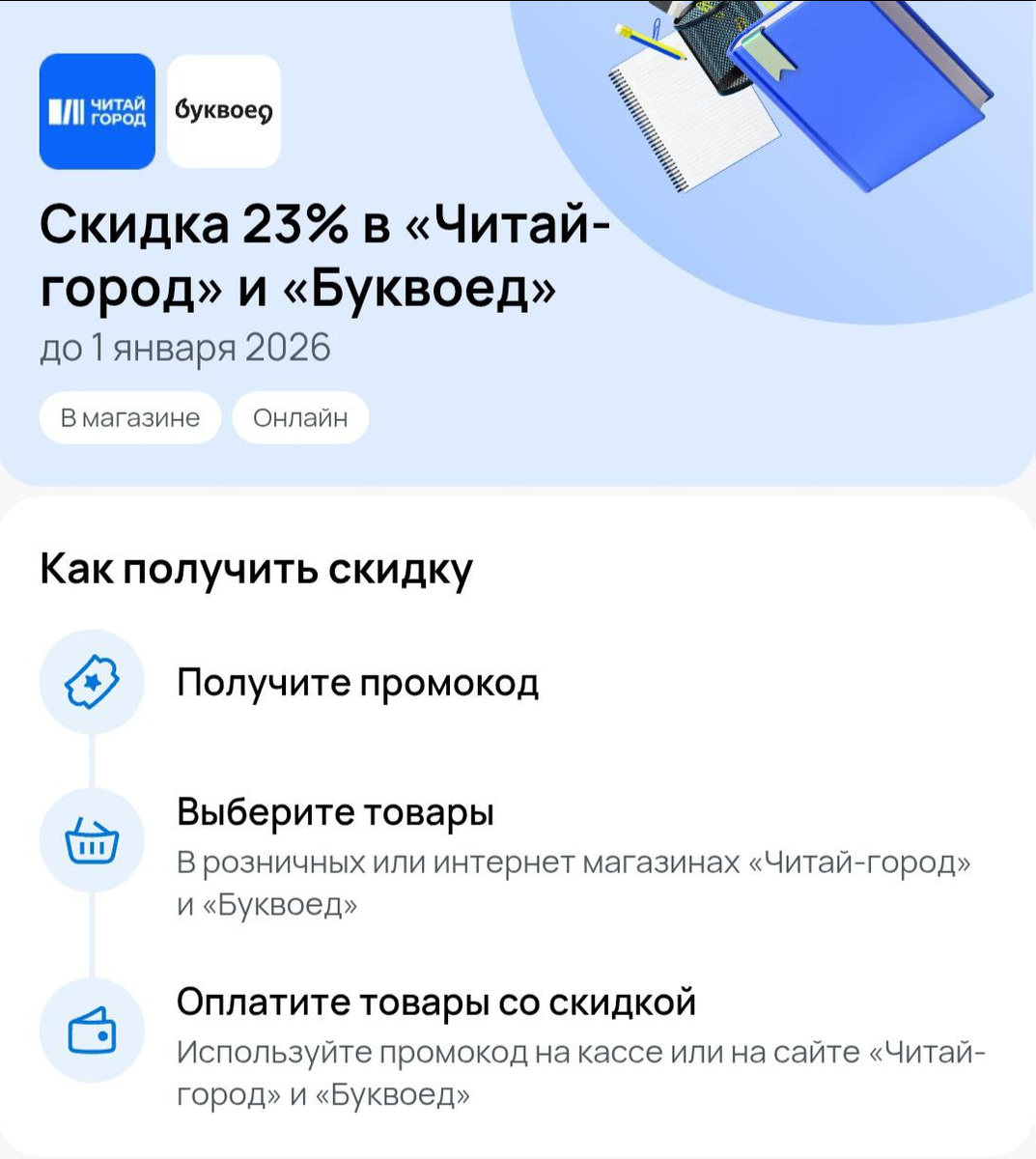
Task: Expand the «Получите промокод» step
Action: coord(357,684)
